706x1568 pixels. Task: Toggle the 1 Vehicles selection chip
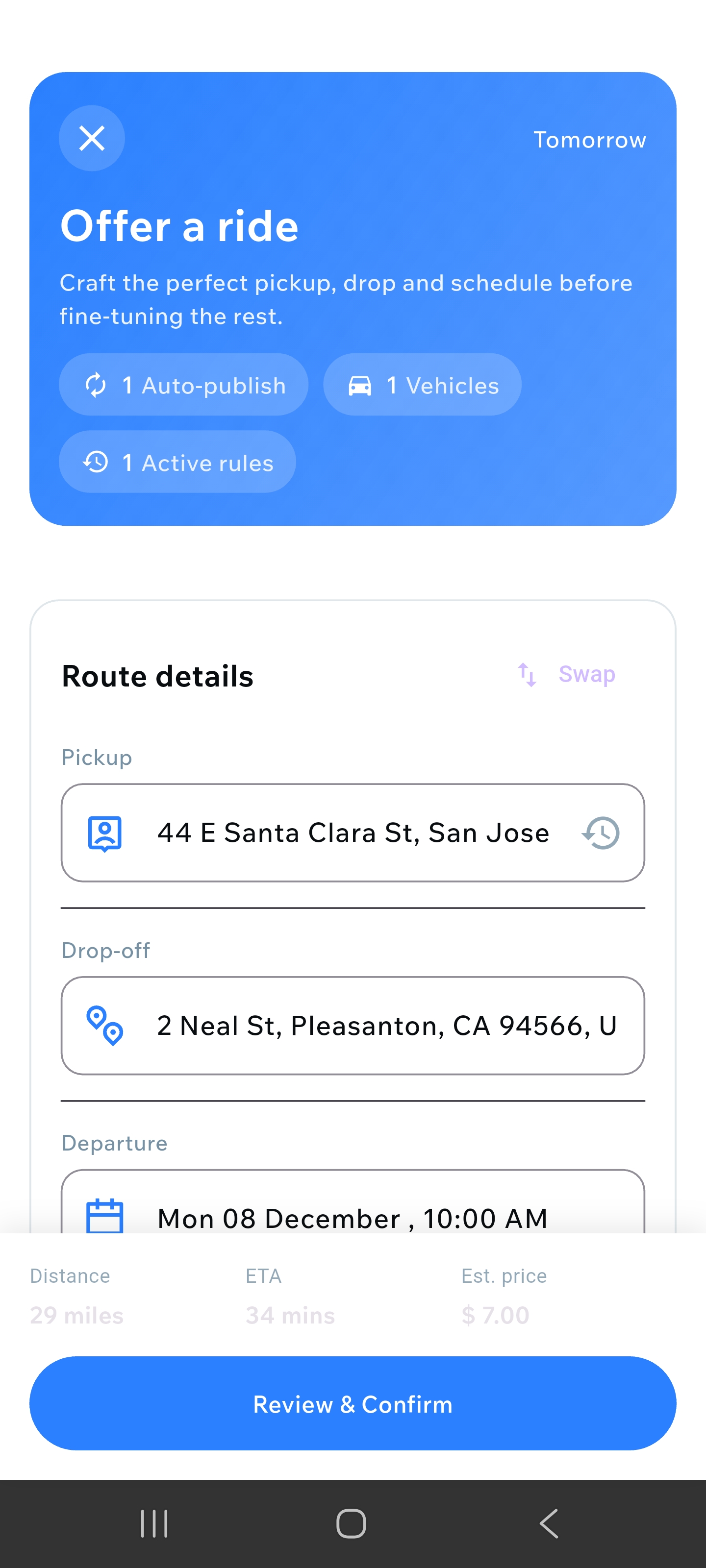point(422,385)
